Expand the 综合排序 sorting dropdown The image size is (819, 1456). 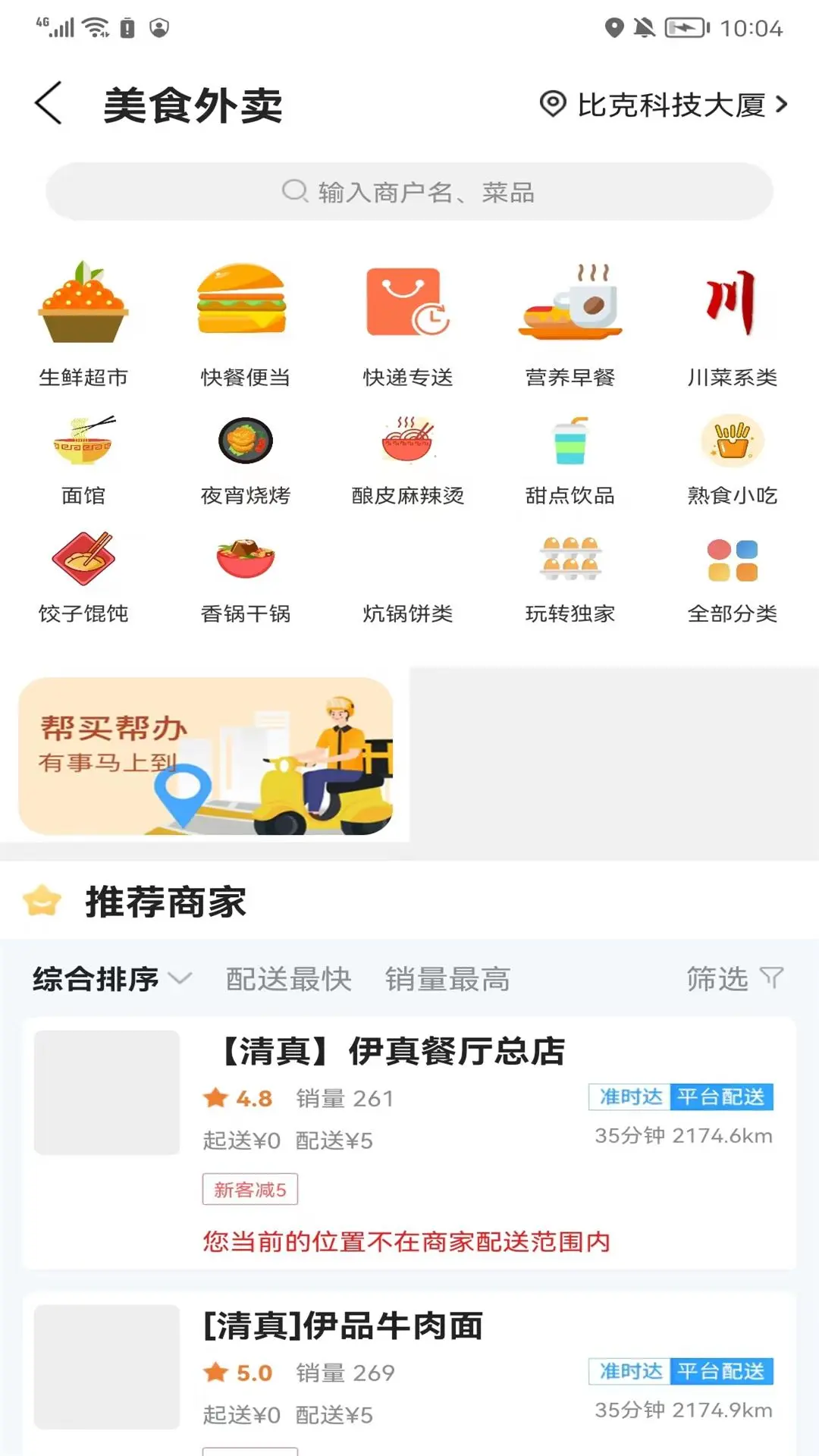[110, 978]
